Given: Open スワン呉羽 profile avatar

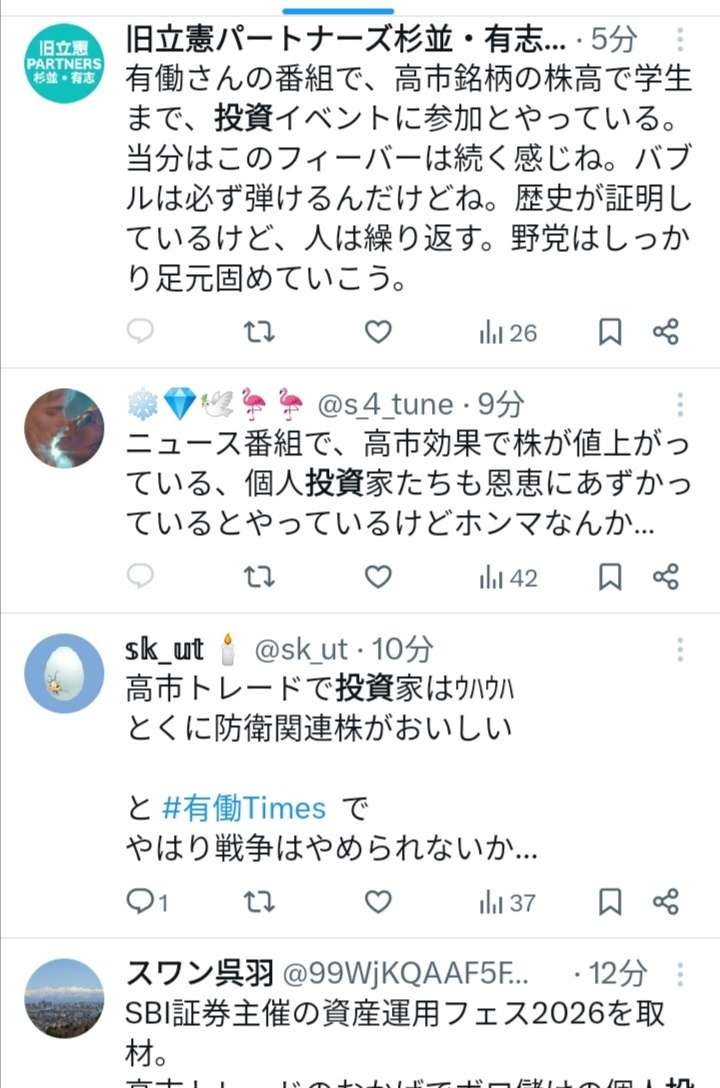Looking at the screenshot, I should (64, 998).
